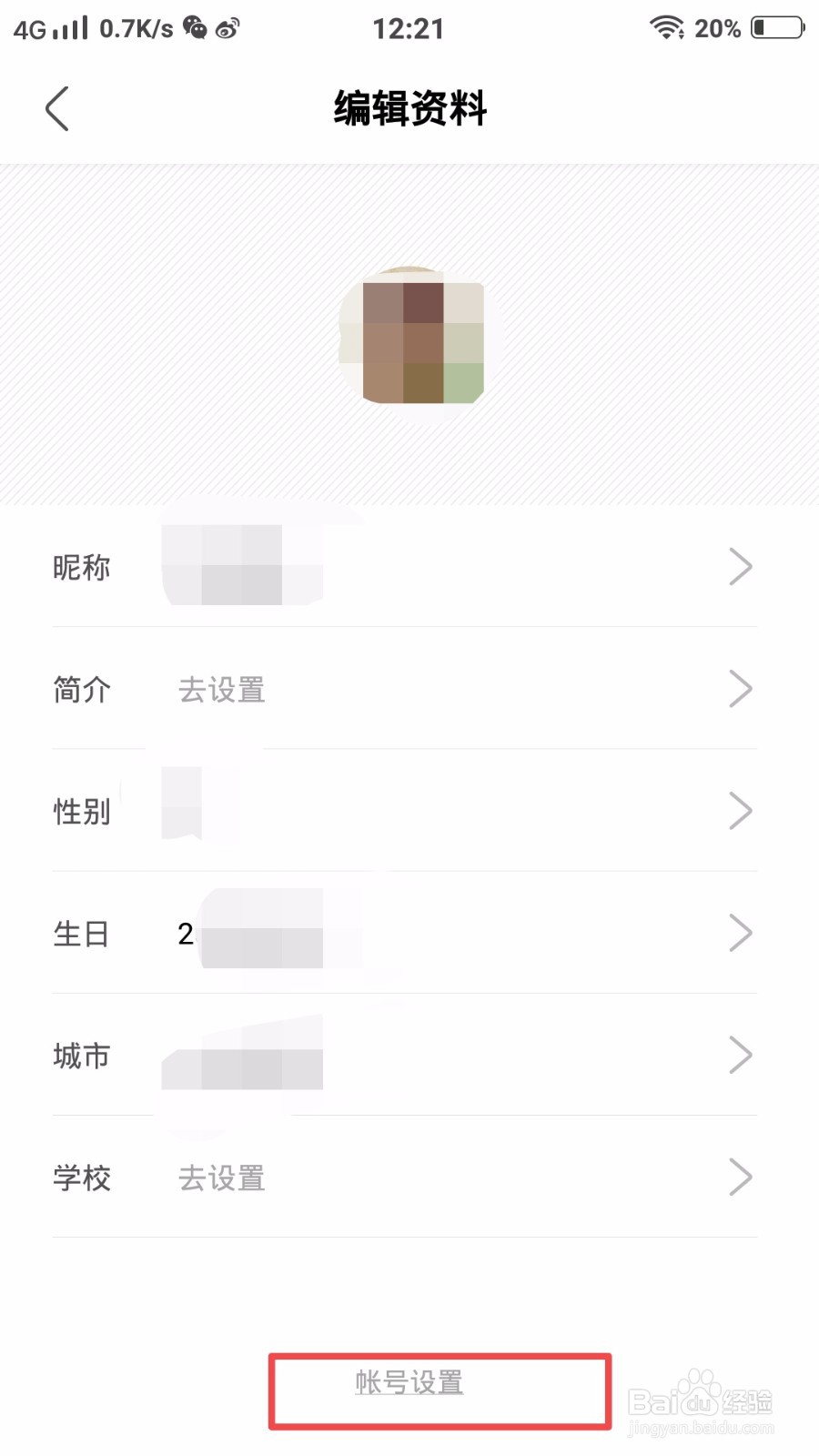Tap 去设置 next to 简介
The image size is (819, 1456).
[x=221, y=690]
